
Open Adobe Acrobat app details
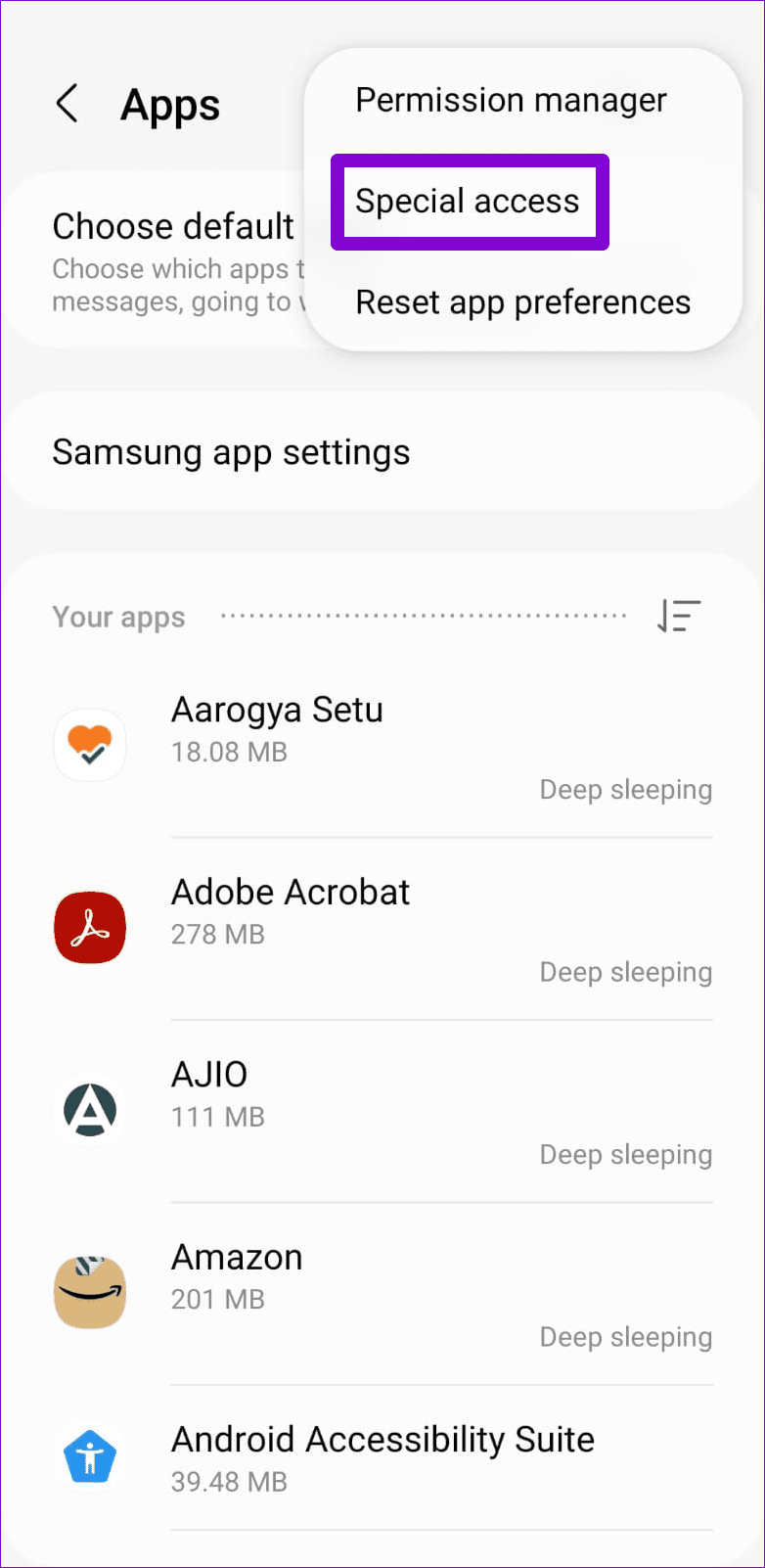point(290,892)
